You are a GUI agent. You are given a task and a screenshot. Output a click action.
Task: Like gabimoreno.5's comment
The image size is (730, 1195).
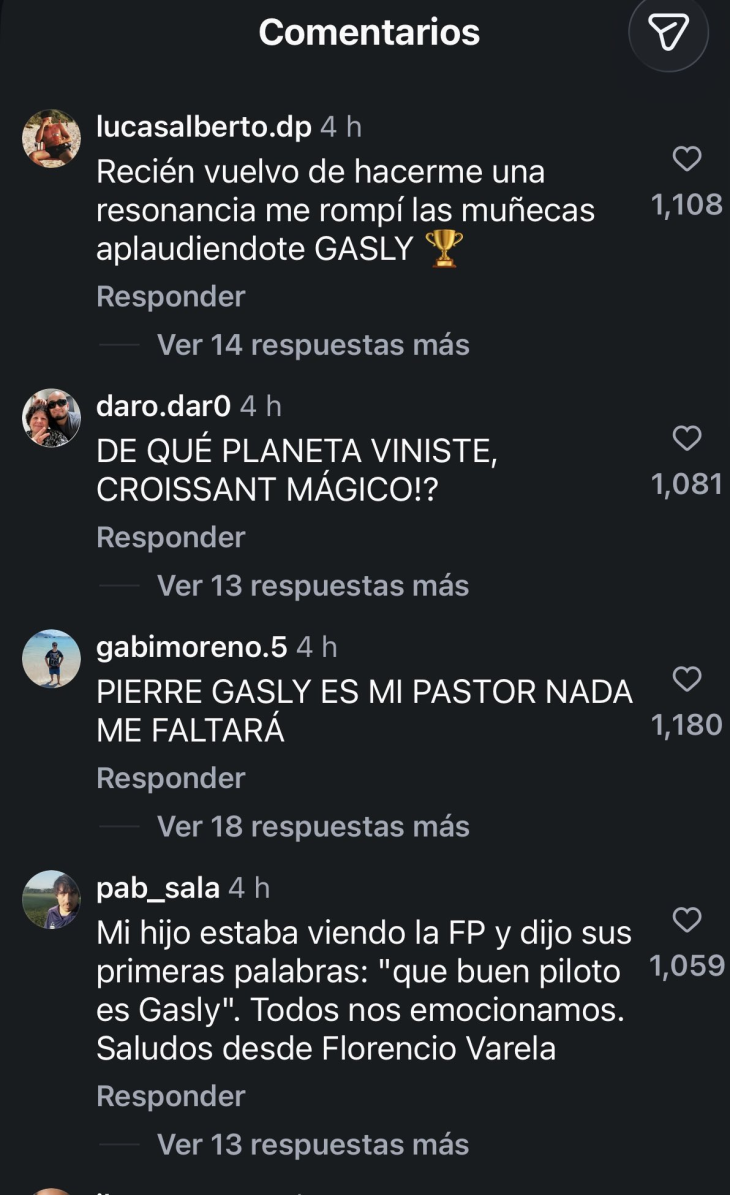pos(687,679)
